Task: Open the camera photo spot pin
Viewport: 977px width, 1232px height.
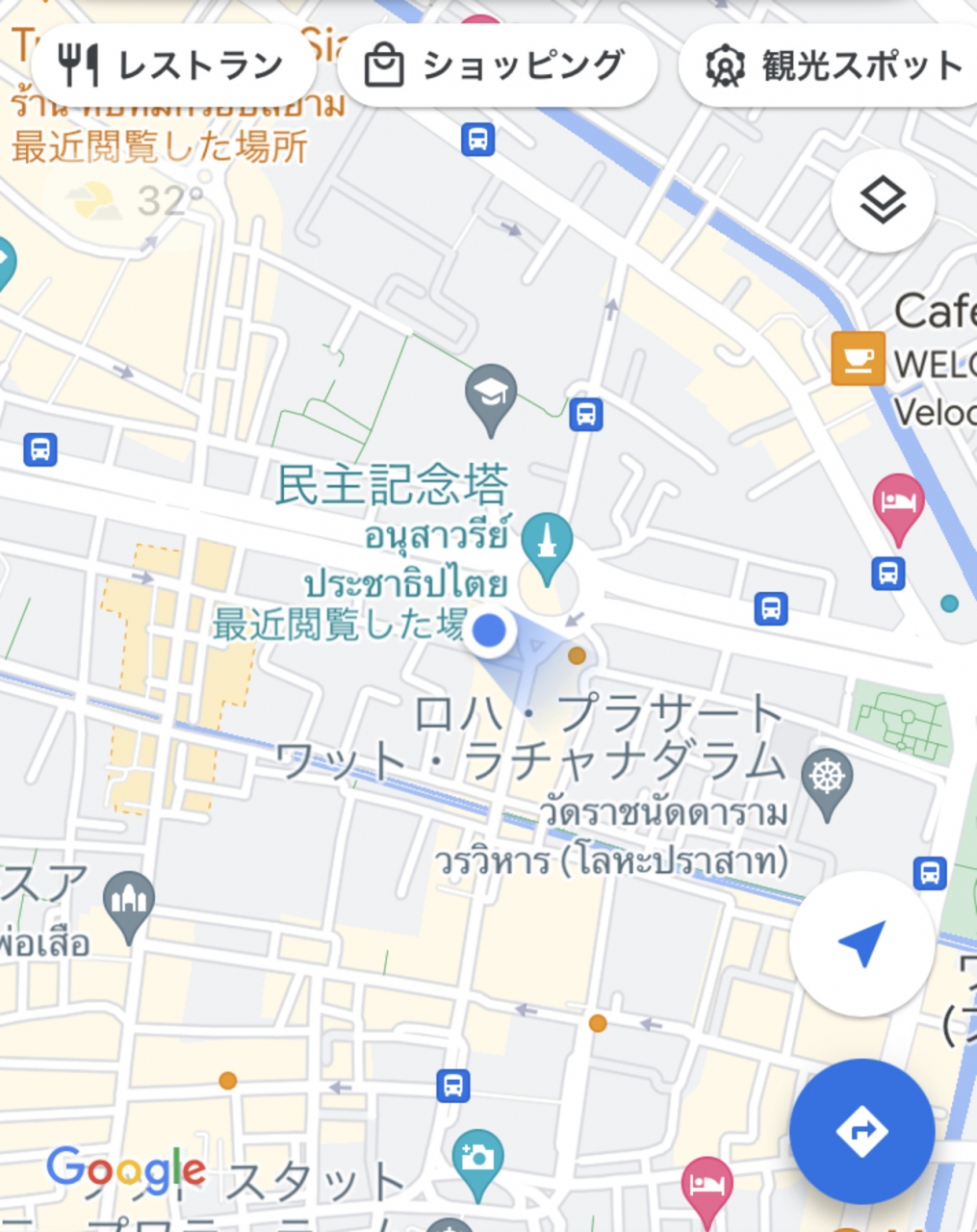Action: coord(477,1159)
